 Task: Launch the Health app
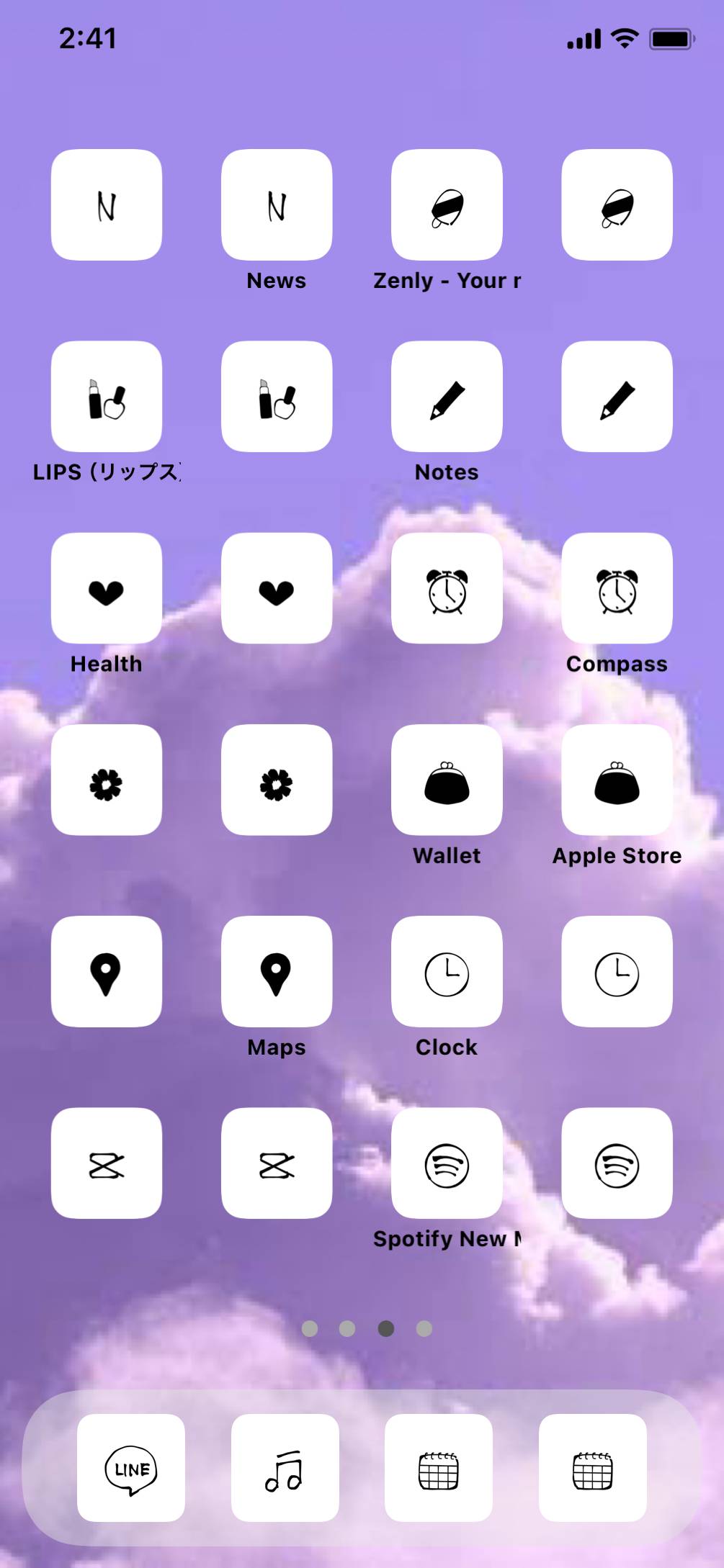[x=107, y=588]
